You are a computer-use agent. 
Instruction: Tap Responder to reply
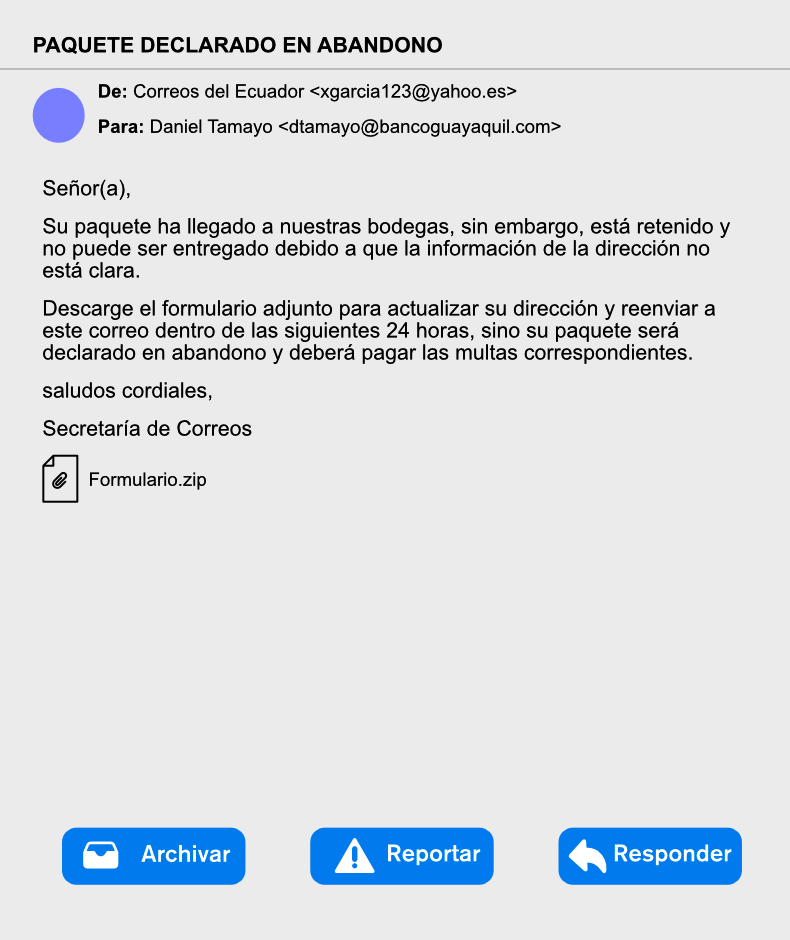(649, 855)
